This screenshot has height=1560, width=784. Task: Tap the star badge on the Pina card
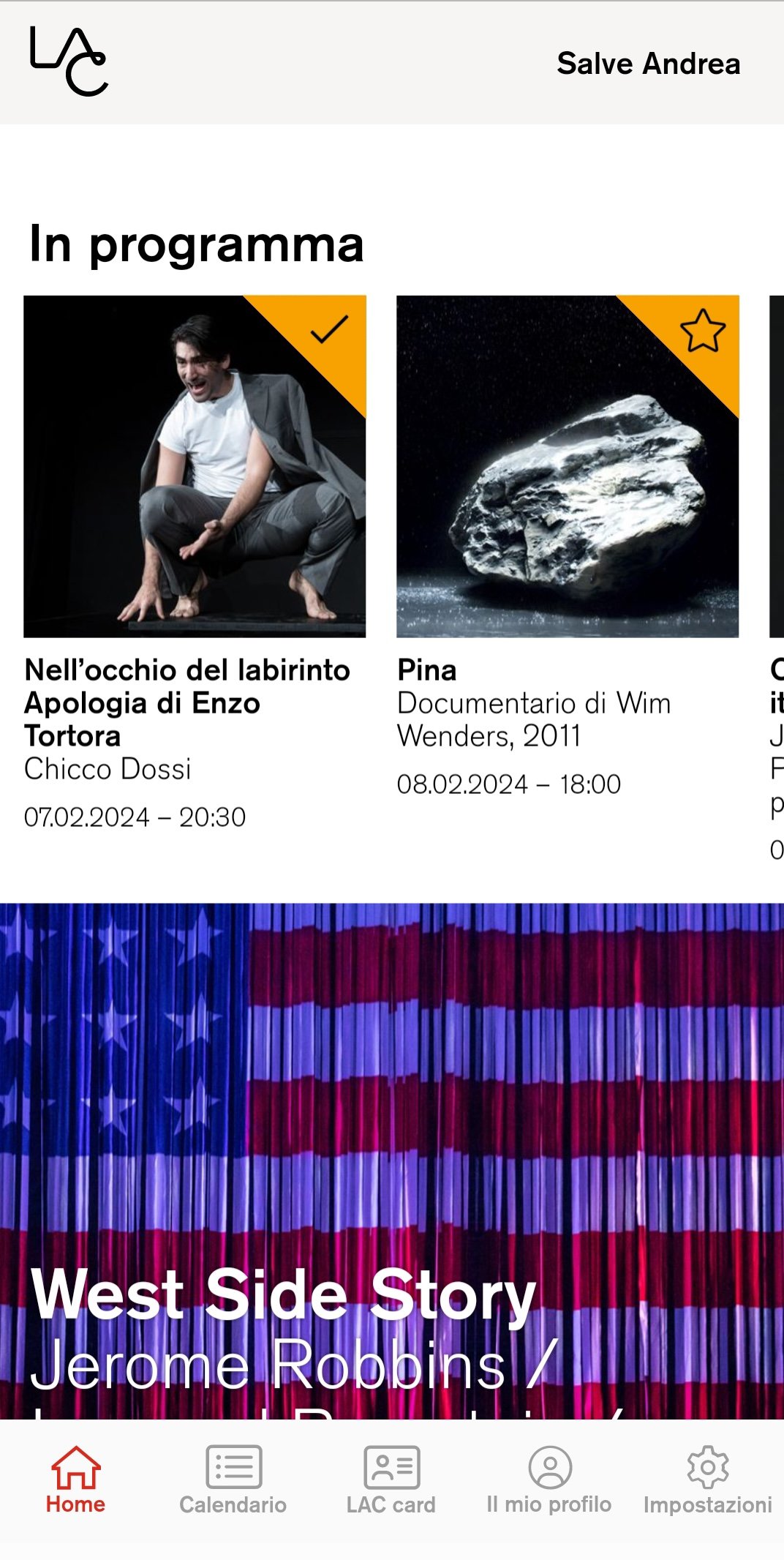(x=702, y=331)
